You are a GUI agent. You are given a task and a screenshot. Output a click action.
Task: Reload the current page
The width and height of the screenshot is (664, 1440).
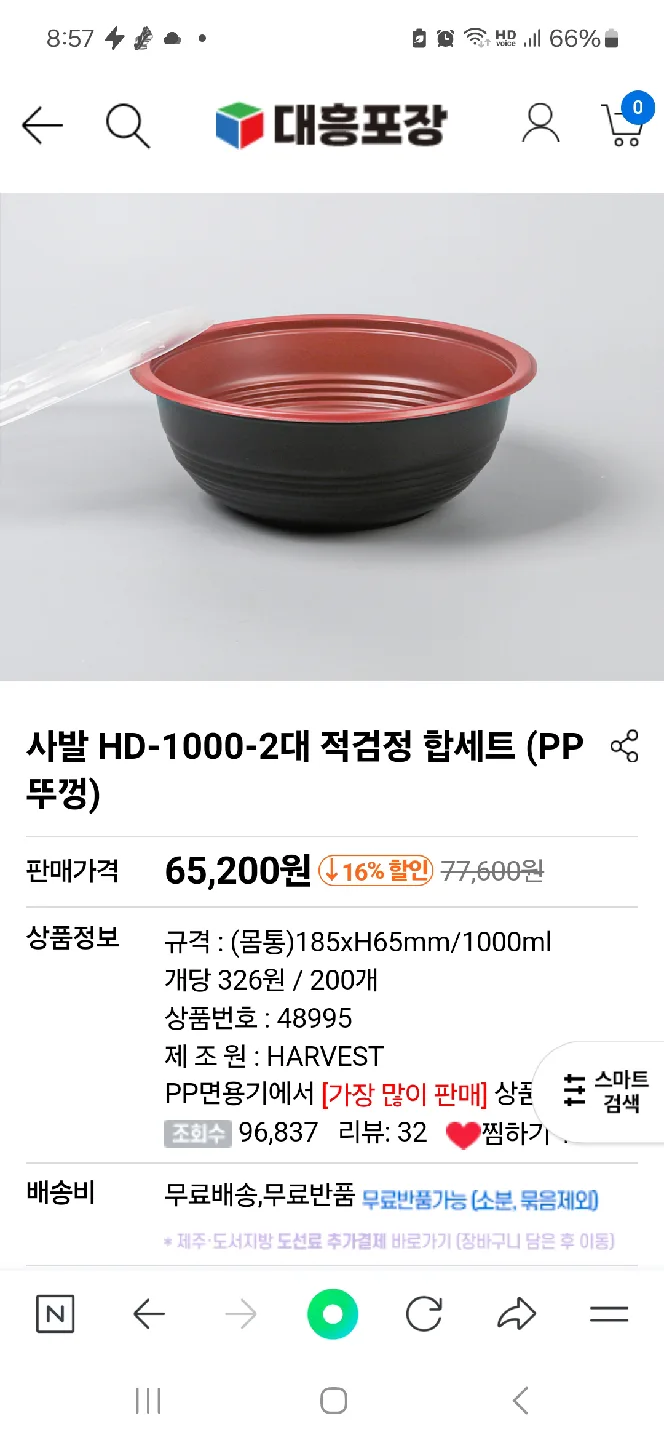pyautogui.click(x=424, y=1314)
